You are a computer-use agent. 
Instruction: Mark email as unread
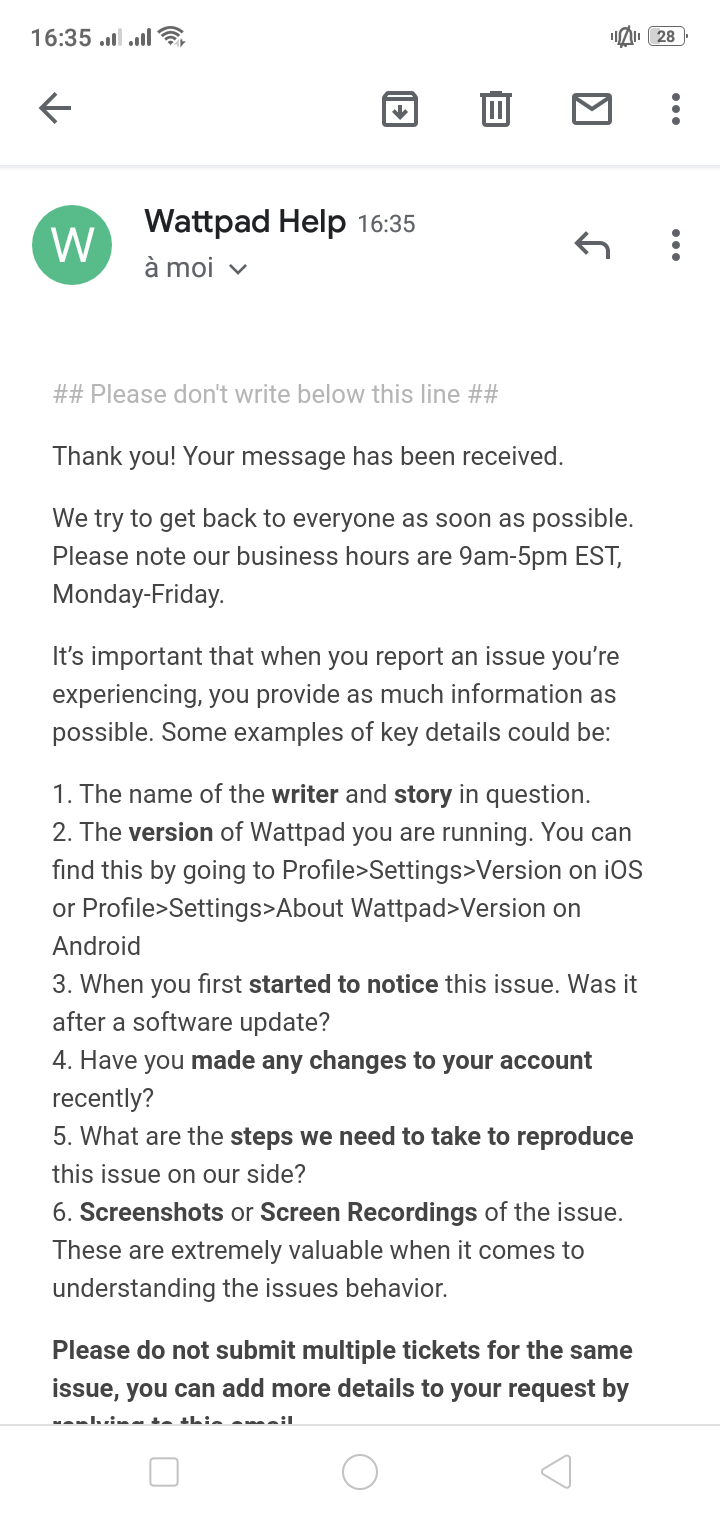(x=591, y=108)
